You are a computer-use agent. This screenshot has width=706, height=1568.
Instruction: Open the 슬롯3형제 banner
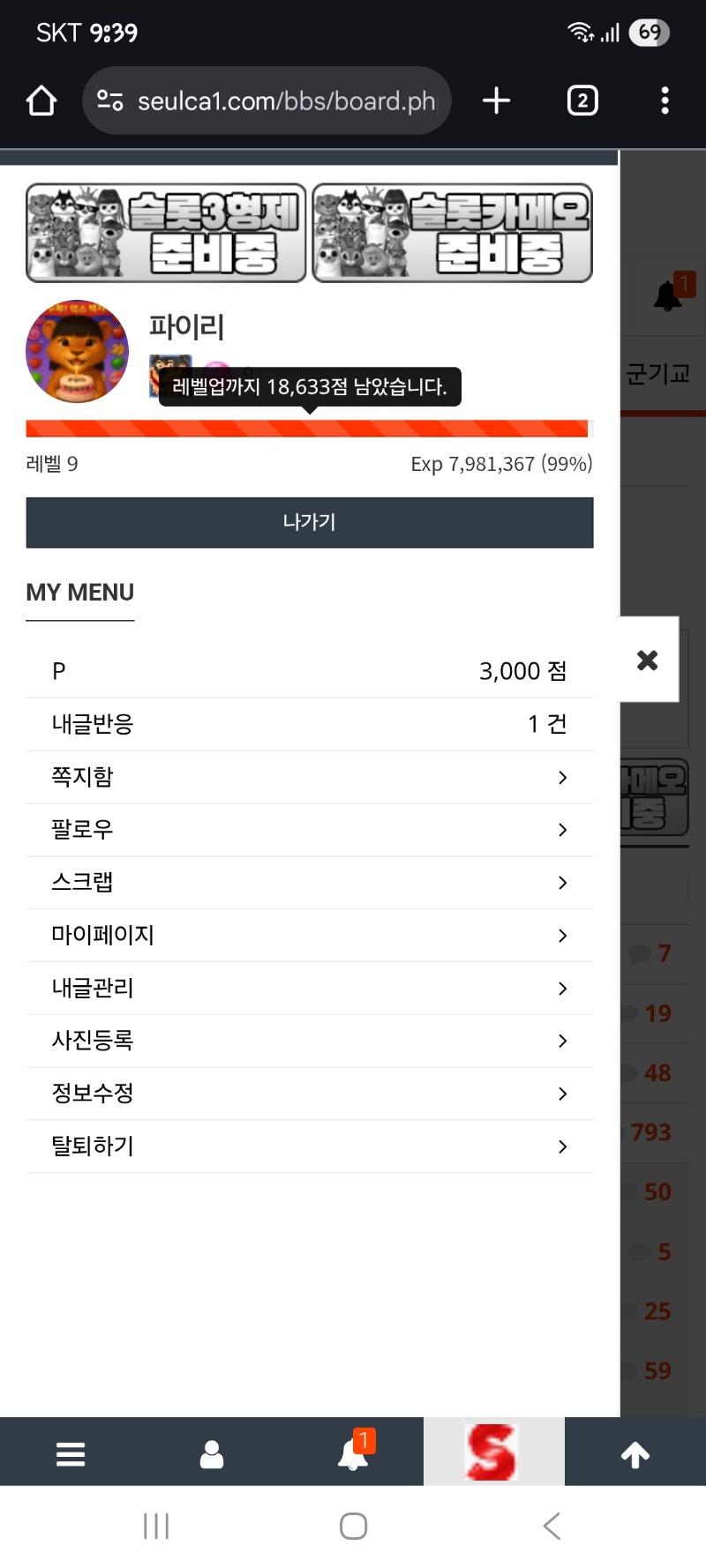[166, 233]
